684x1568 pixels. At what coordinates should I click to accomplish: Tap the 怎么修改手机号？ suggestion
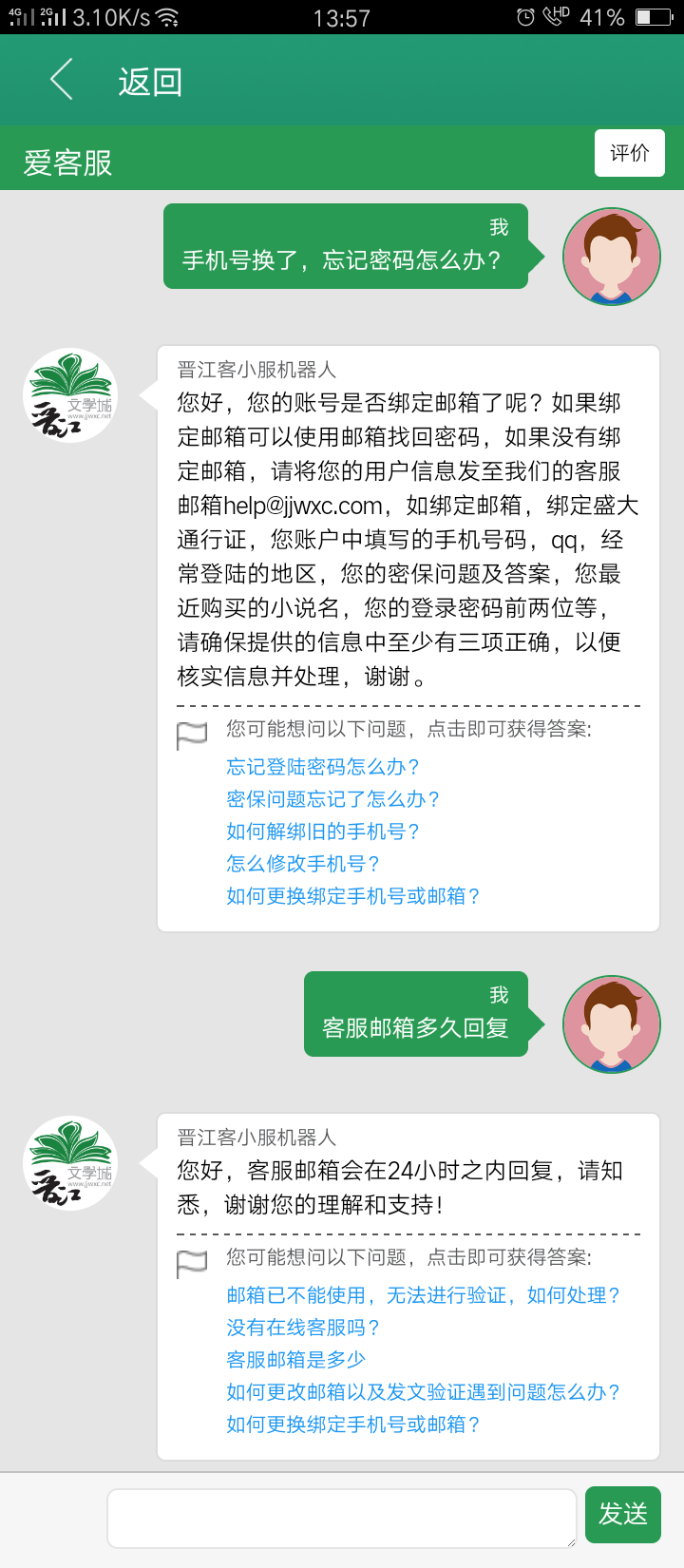pos(303,864)
